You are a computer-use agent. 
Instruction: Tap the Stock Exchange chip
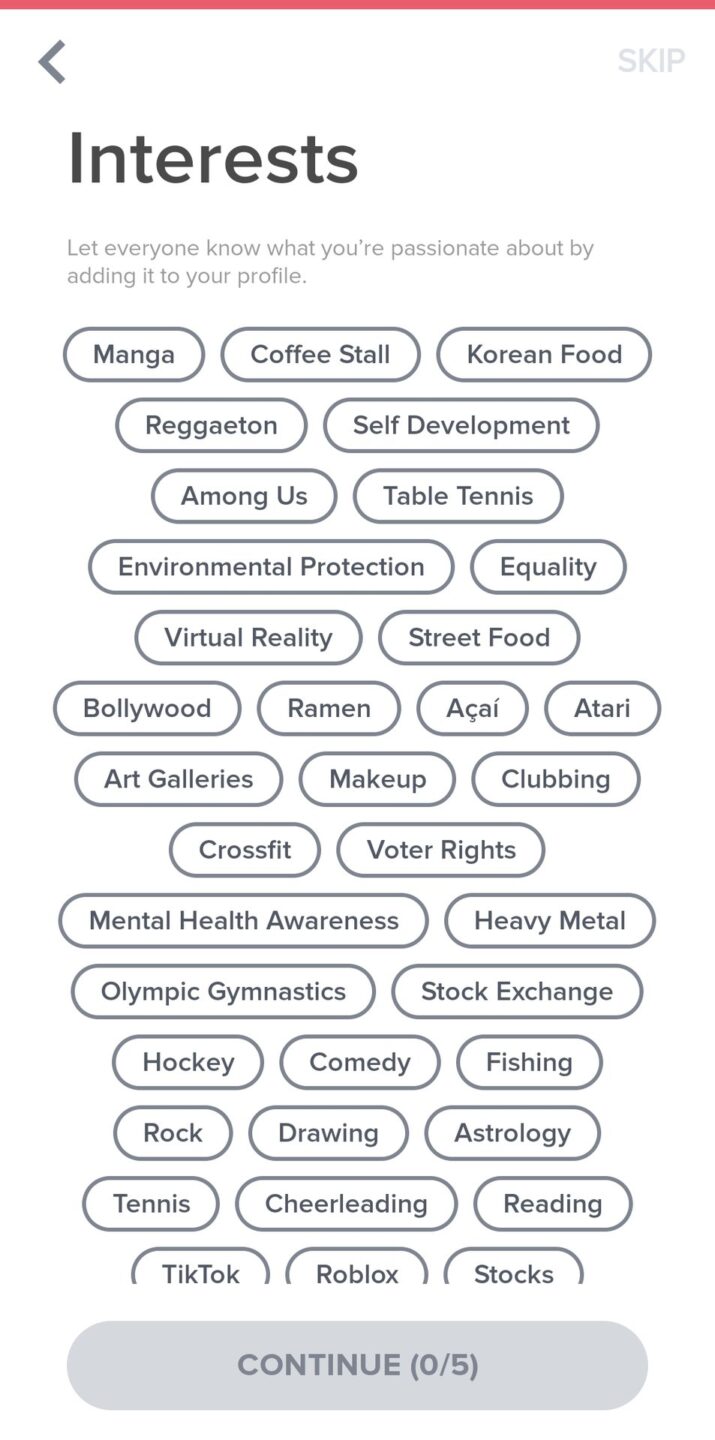click(x=517, y=992)
